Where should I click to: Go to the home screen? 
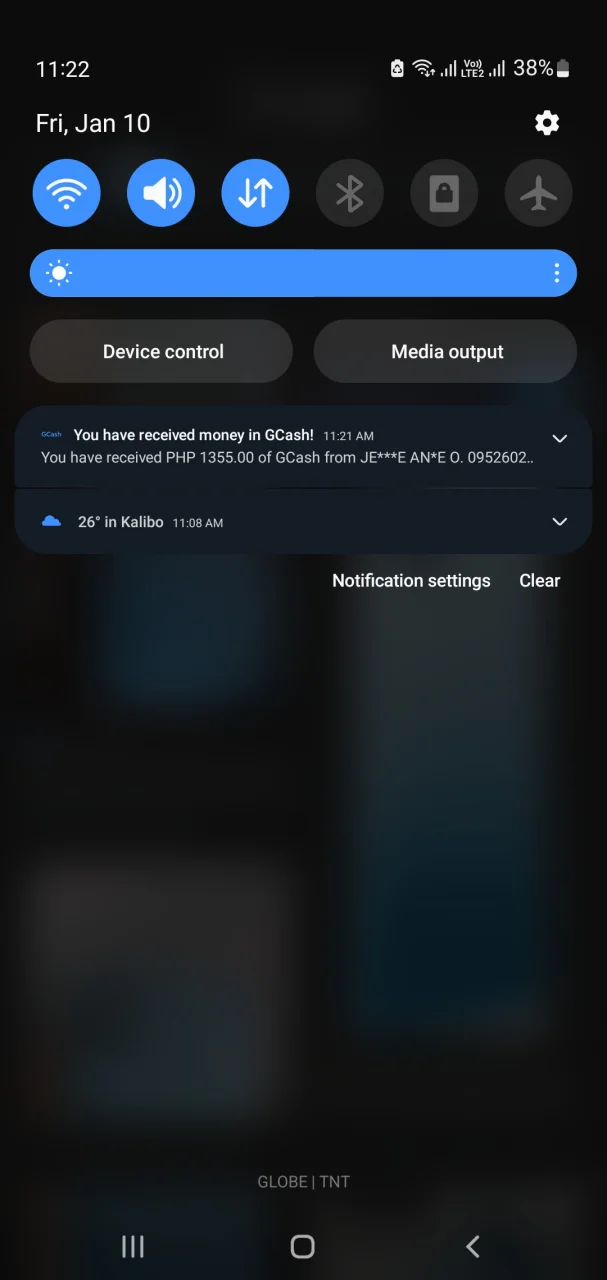pos(302,1246)
